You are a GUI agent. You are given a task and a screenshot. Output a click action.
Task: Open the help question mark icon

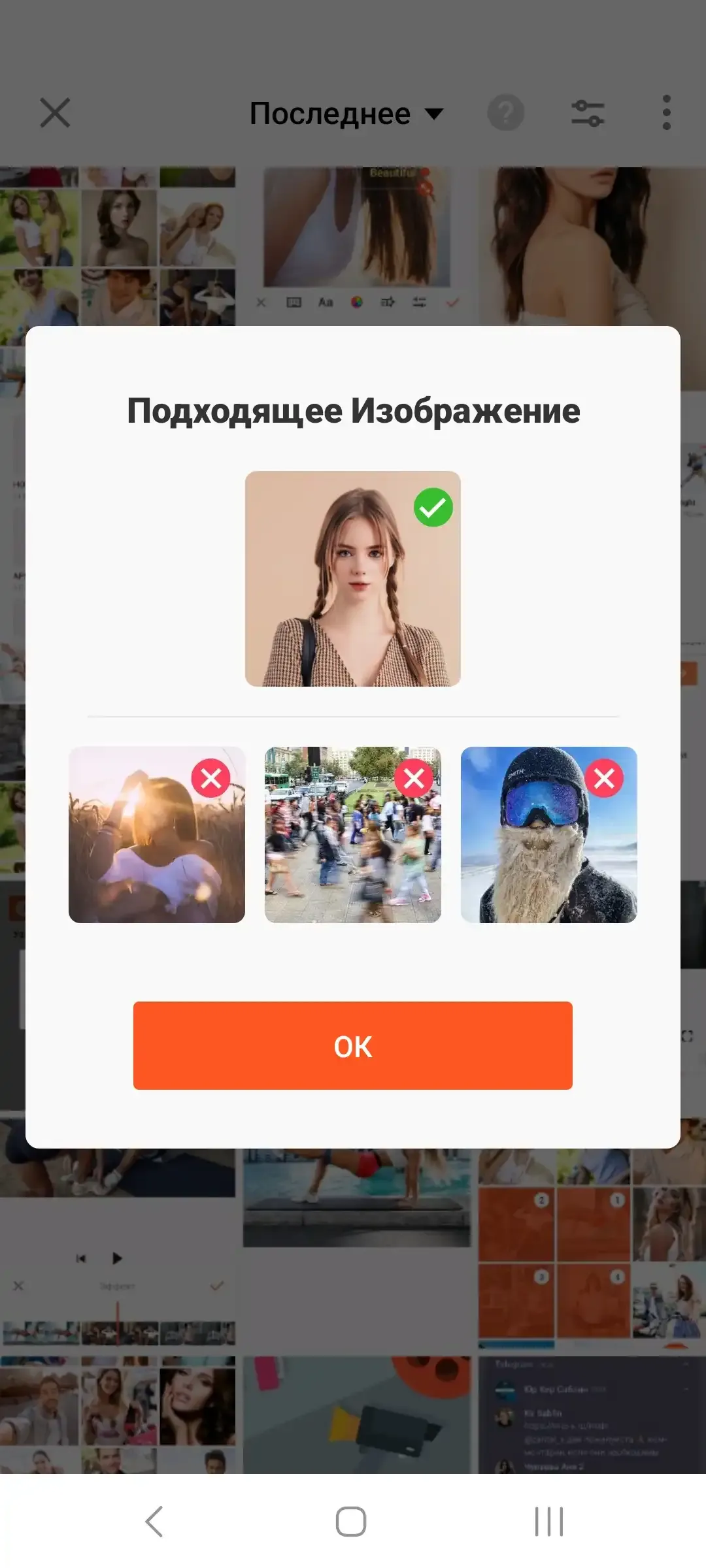coord(505,113)
